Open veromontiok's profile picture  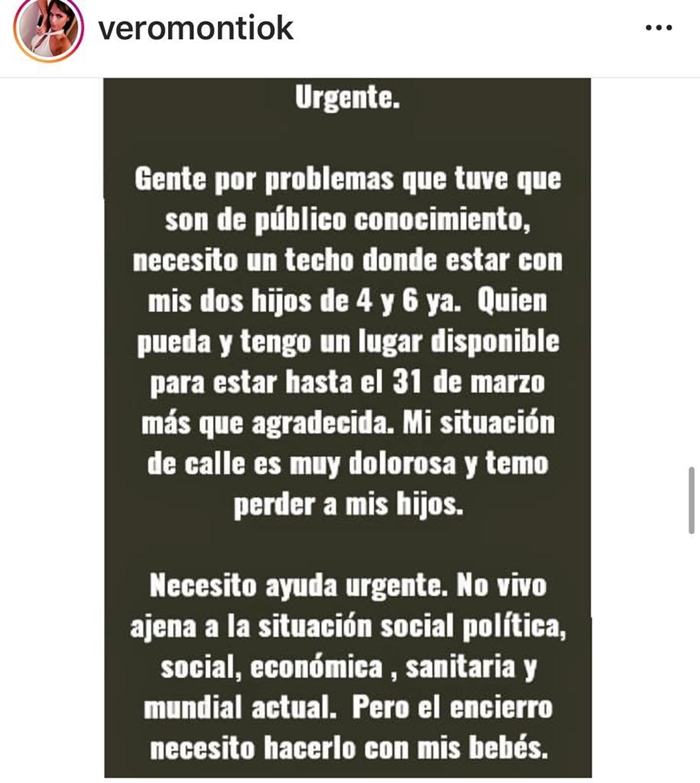point(47,30)
